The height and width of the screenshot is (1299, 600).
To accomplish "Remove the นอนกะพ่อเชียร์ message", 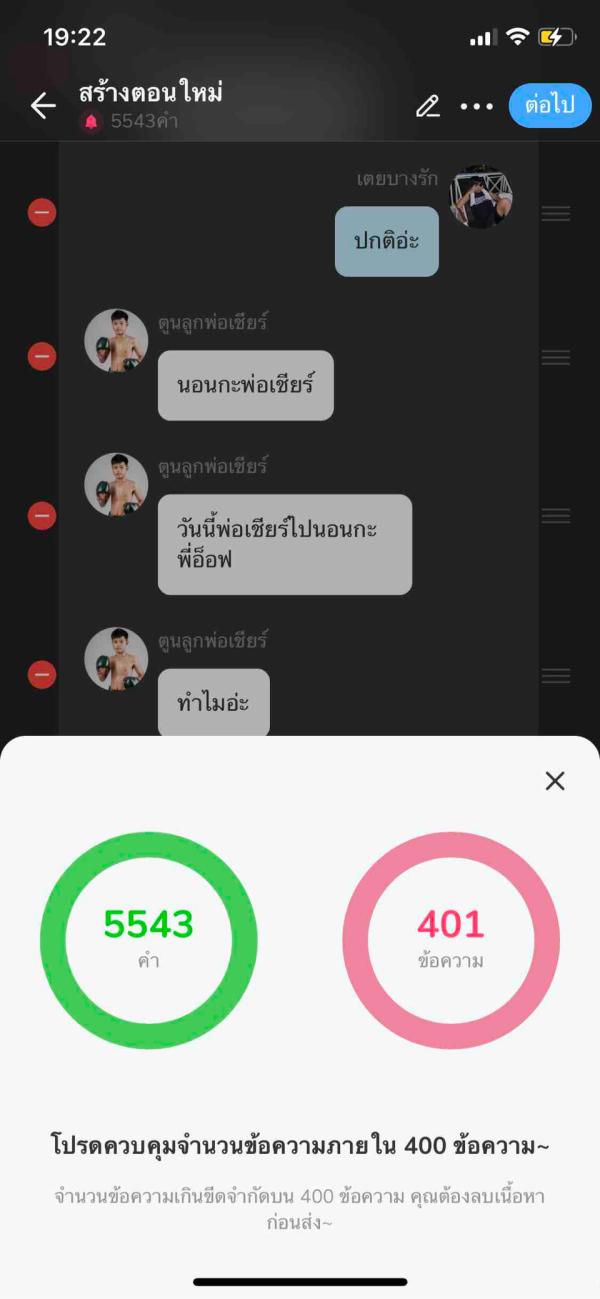I will (x=42, y=356).
